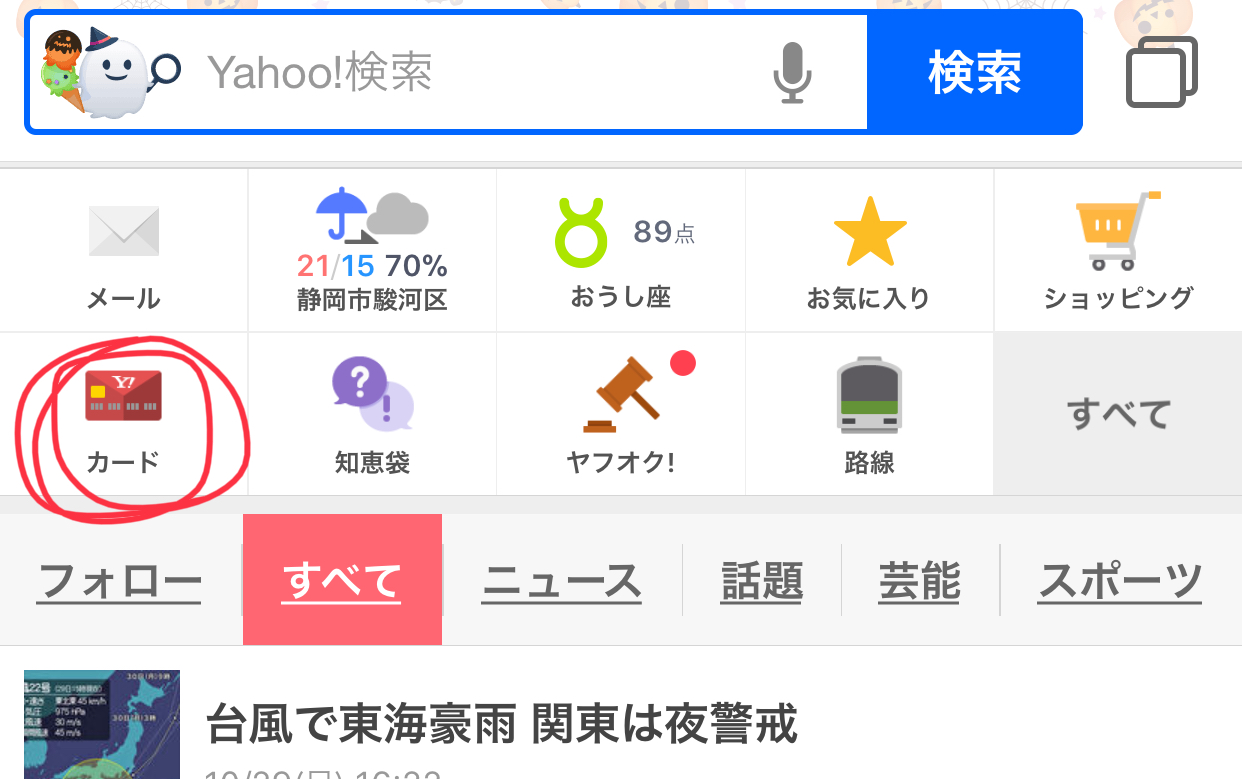Open the 路線 transit shortcut
This screenshot has width=1242, height=779.
(869, 415)
